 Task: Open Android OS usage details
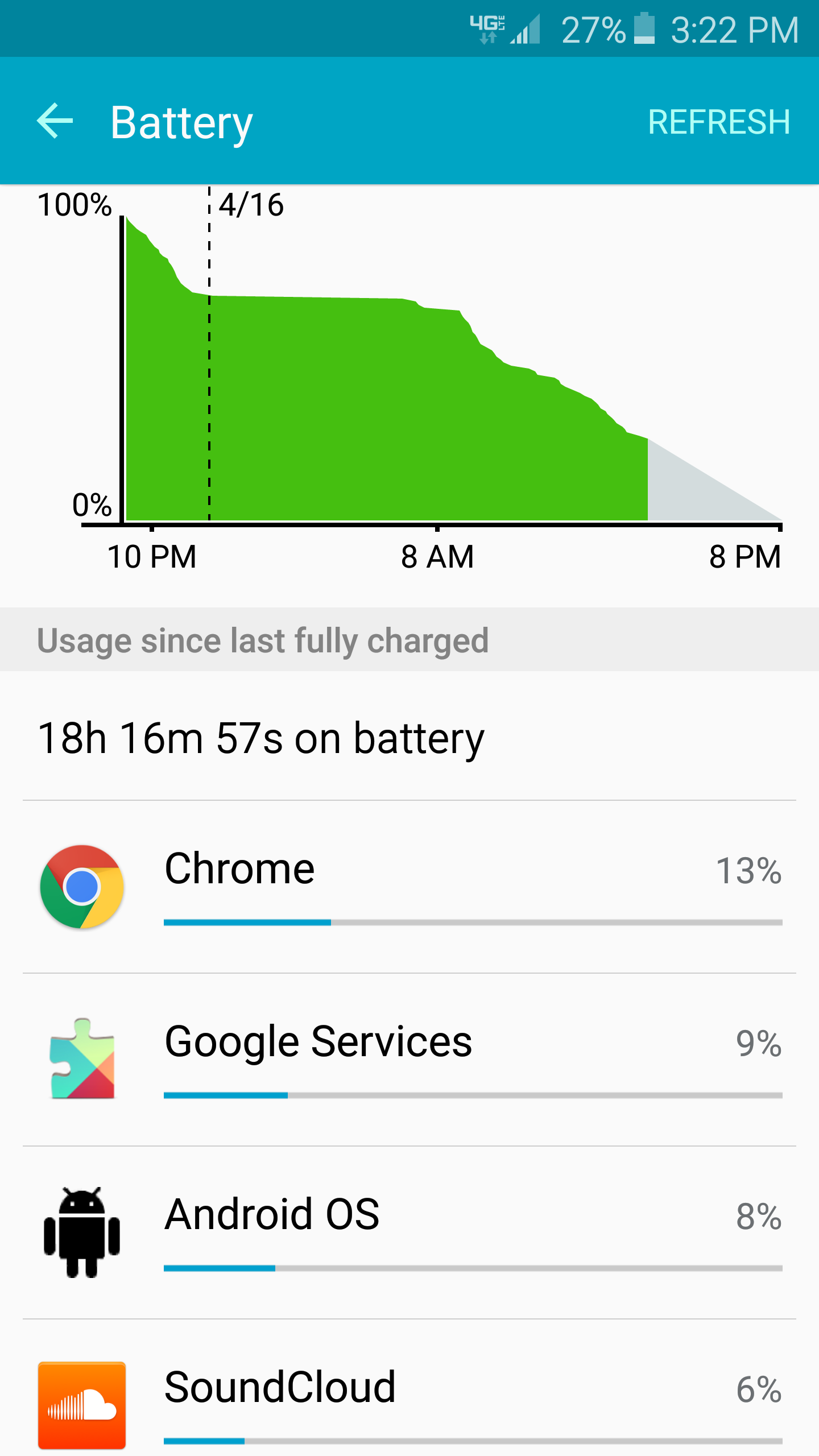(x=409, y=1232)
